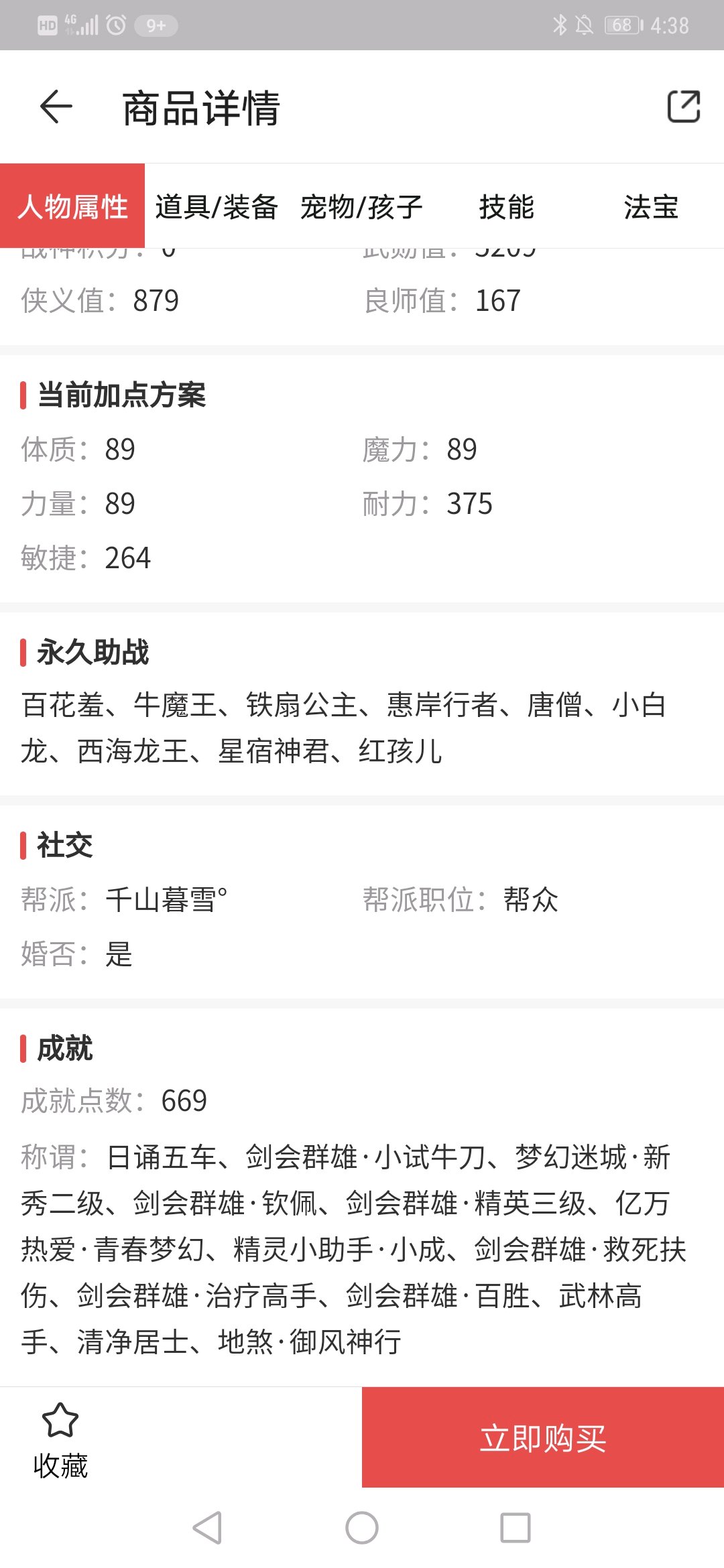Switch to the 技能 tab
The height and width of the screenshot is (1568, 724).
click(x=507, y=206)
